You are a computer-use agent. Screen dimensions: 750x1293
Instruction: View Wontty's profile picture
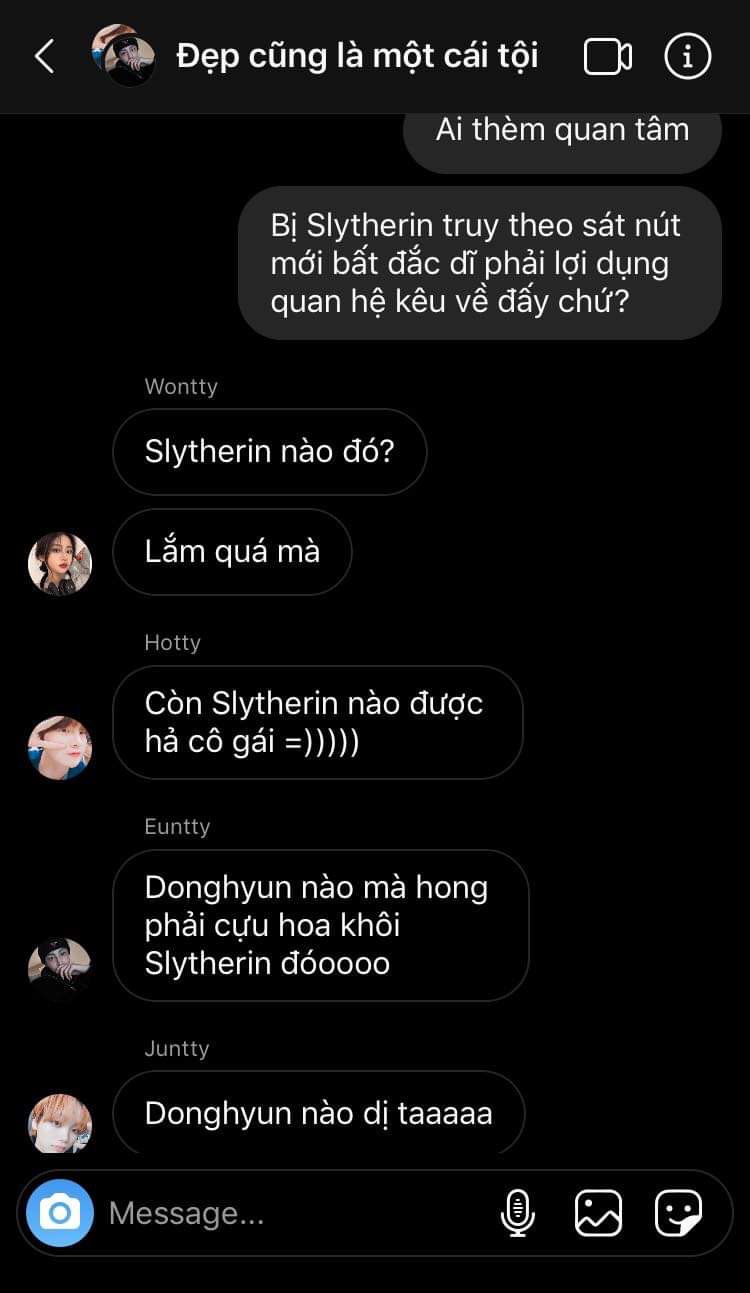coord(60,564)
